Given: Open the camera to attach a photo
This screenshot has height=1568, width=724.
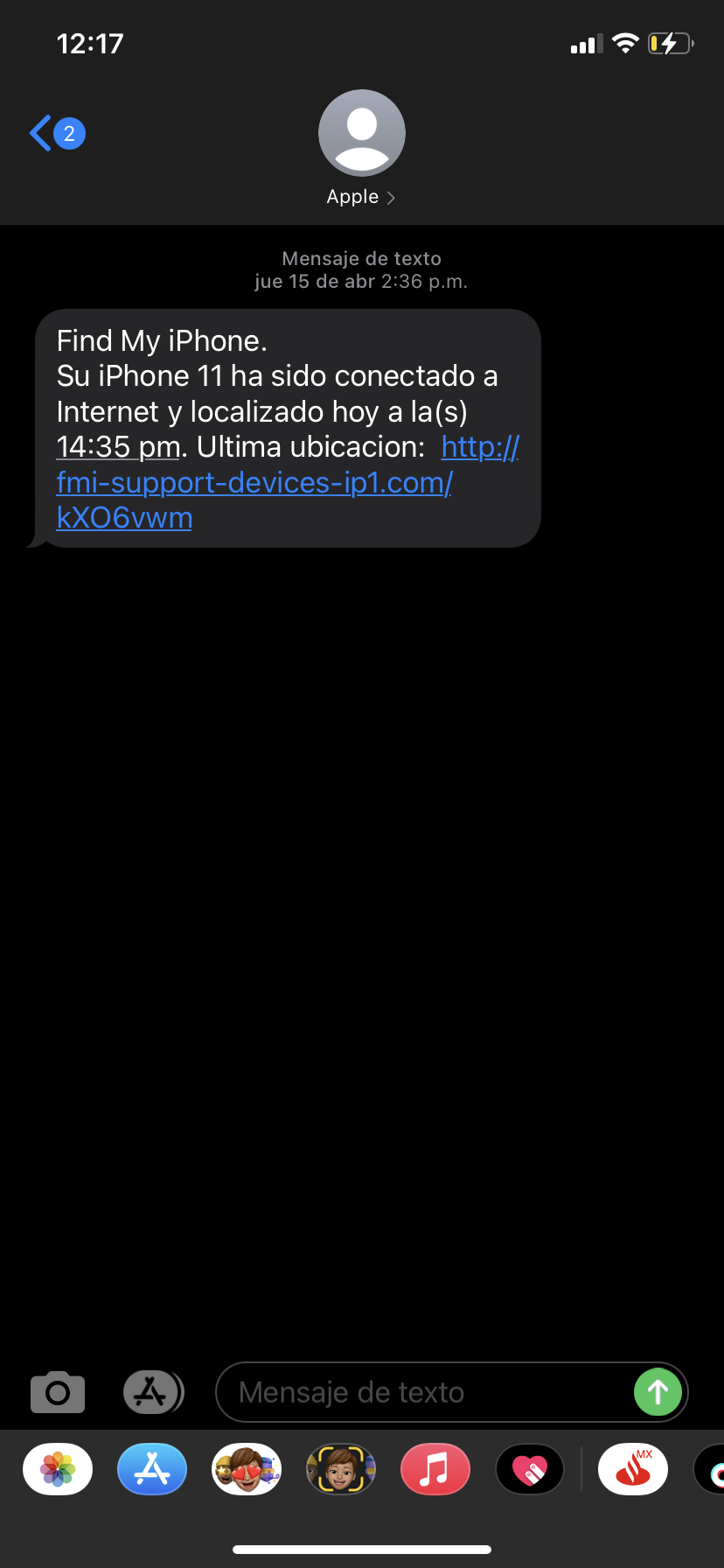Looking at the screenshot, I should coord(58,1391).
